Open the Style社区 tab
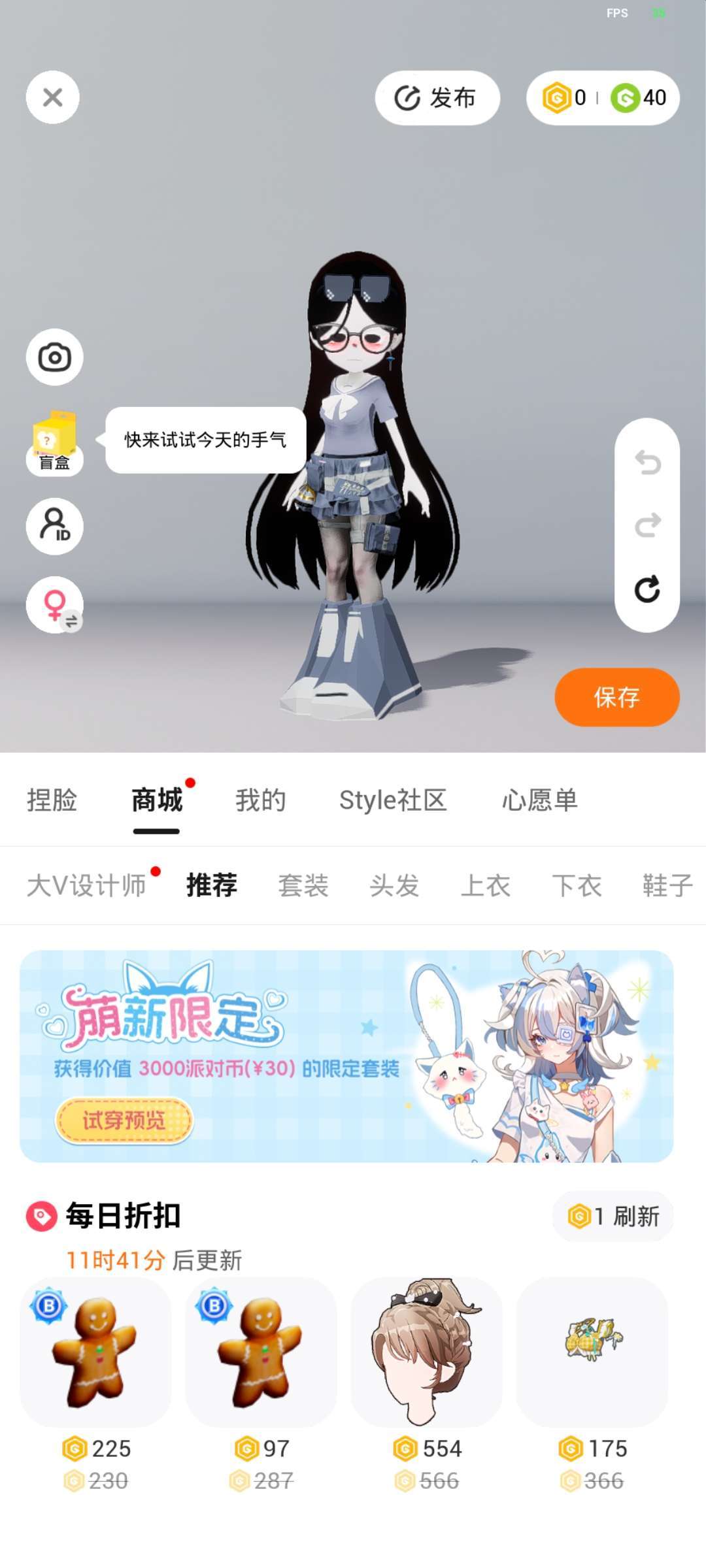 (393, 800)
